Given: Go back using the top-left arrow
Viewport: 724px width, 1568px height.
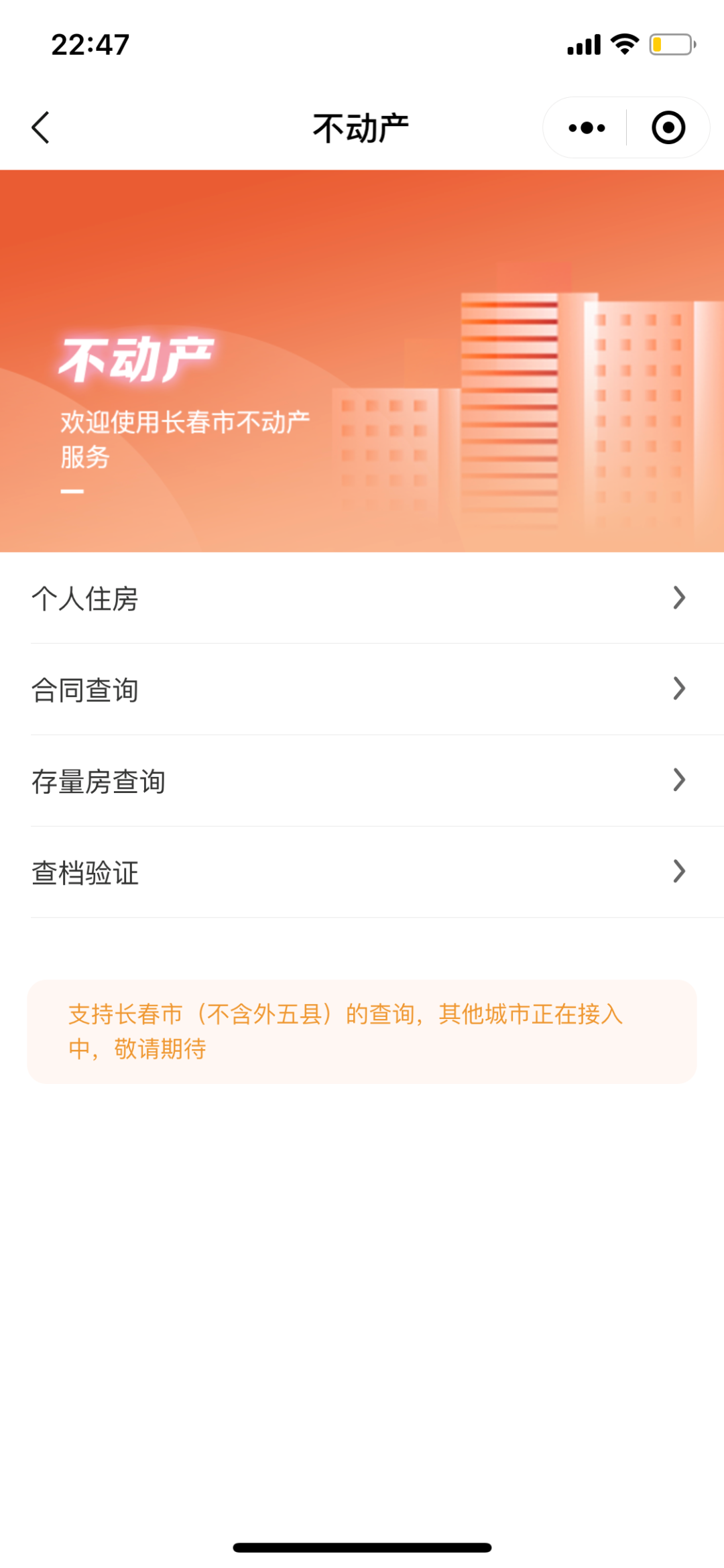Looking at the screenshot, I should click(41, 127).
